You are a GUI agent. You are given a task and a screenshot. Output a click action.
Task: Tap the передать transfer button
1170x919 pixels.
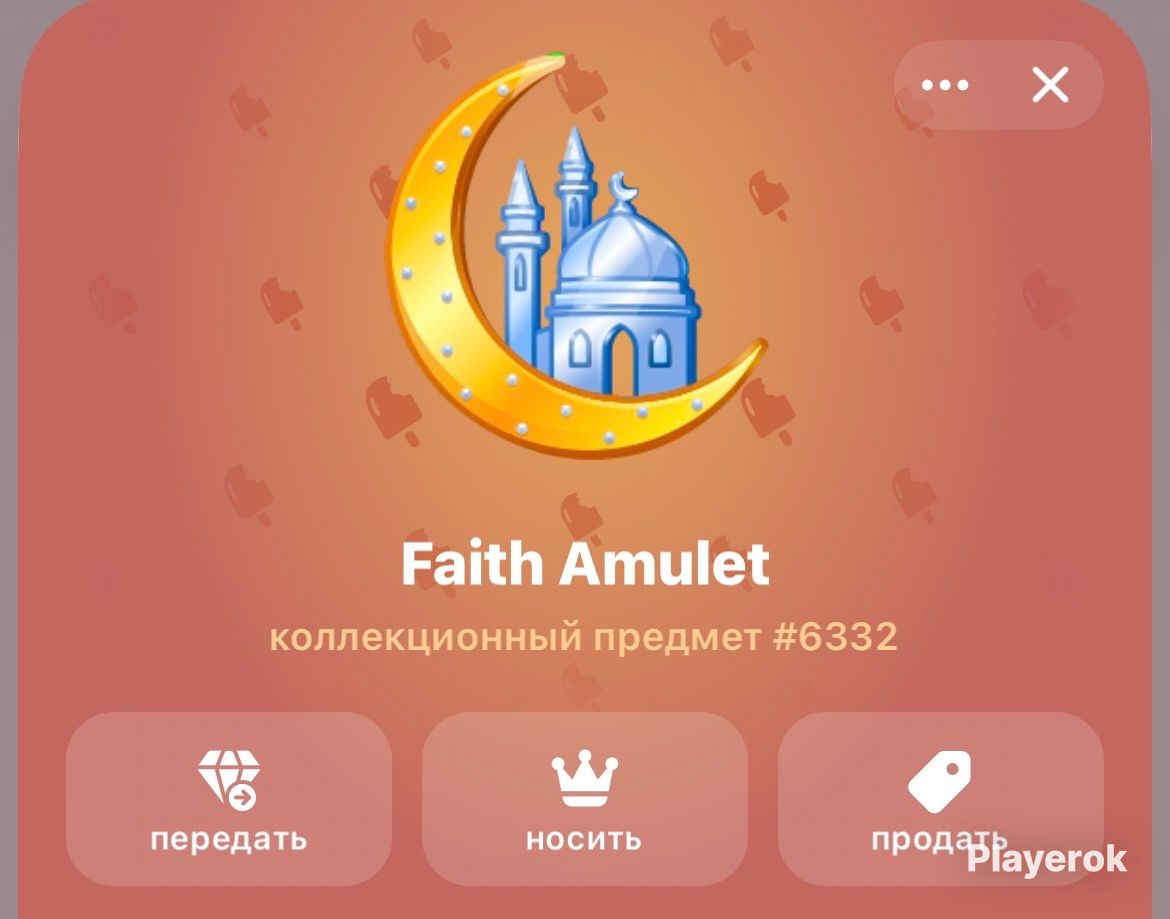tap(229, 799)
